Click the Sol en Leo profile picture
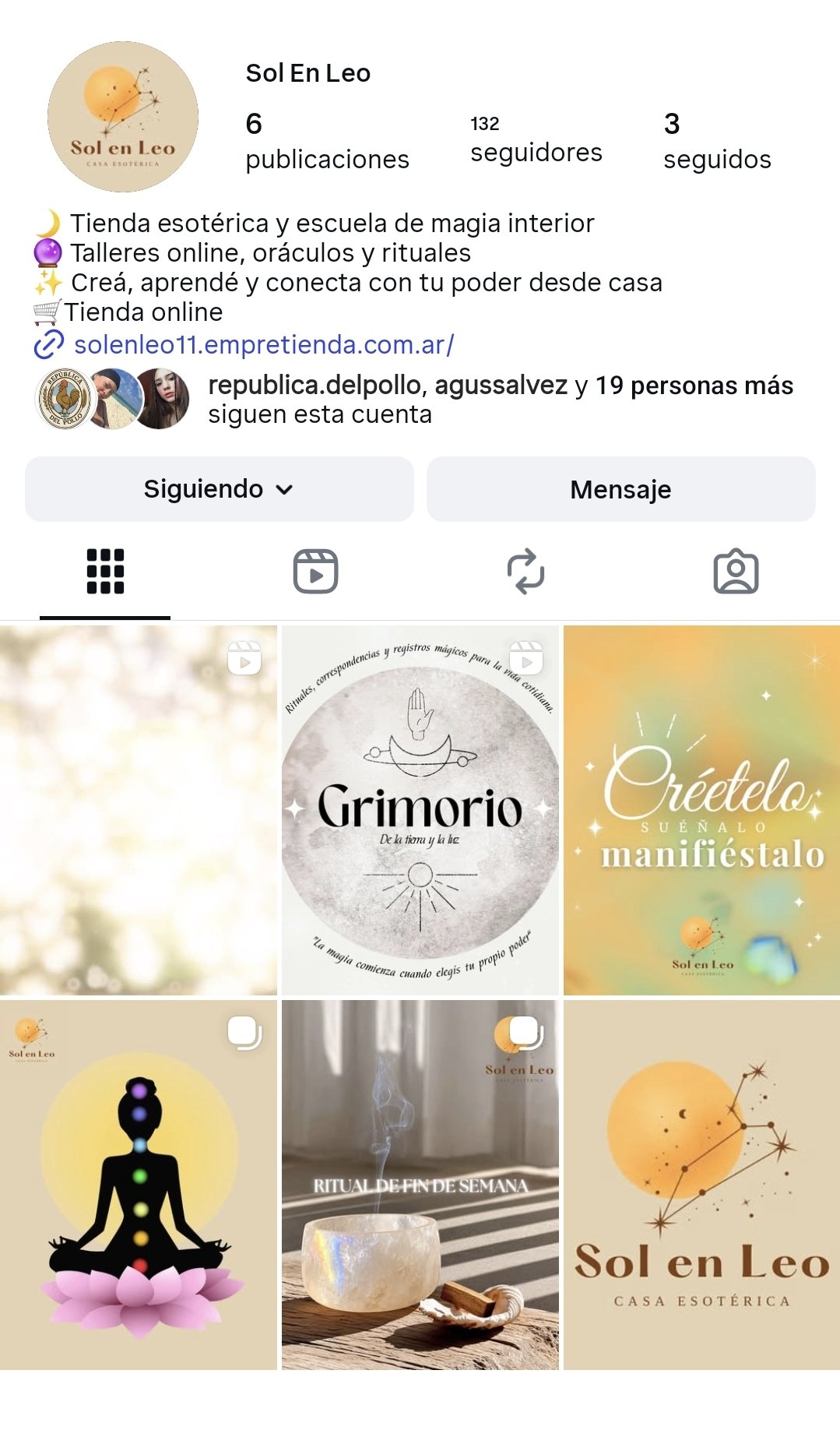The width and height of the screenshot is (840, 1437). click(123, 117)
